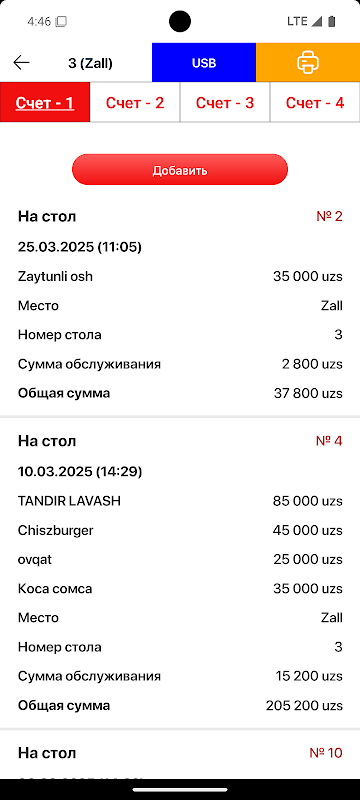Switch to the Счет - 2 tab
The width and height of the screenshot is (360, 800).
point(135,103)
